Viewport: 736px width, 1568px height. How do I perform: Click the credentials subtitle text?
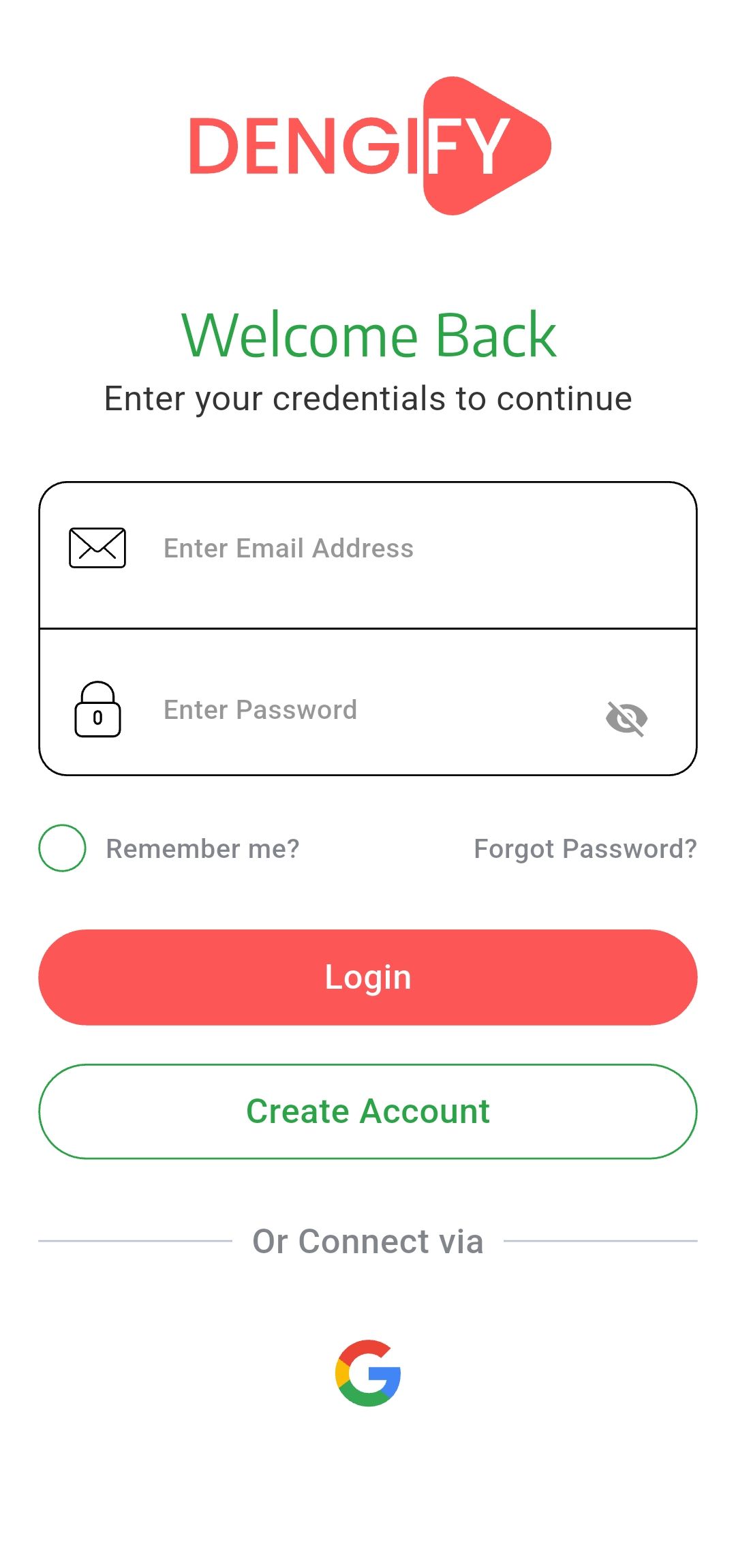[368, 399]
